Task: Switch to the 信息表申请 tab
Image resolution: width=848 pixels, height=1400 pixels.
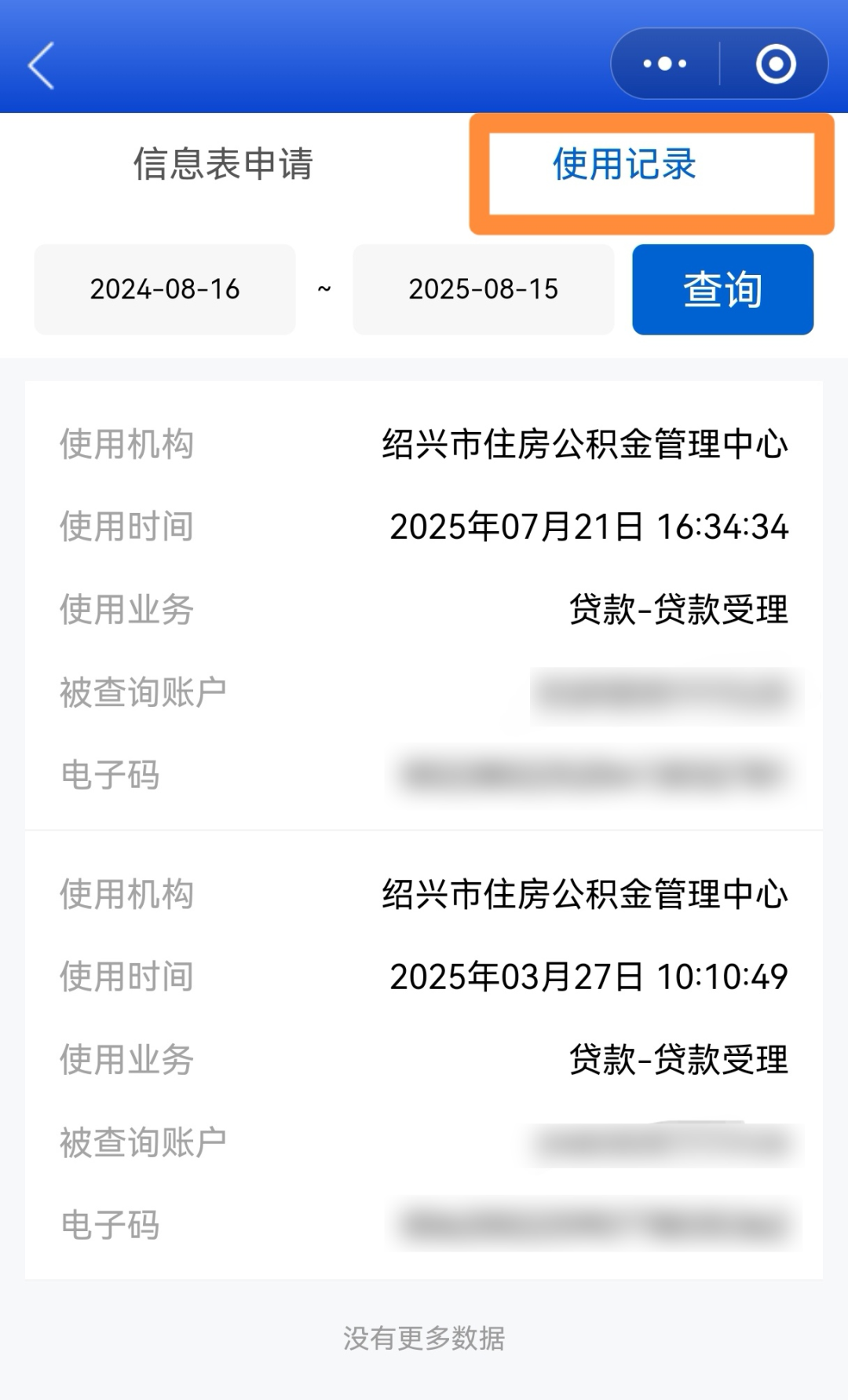Action: pos(223,164)
